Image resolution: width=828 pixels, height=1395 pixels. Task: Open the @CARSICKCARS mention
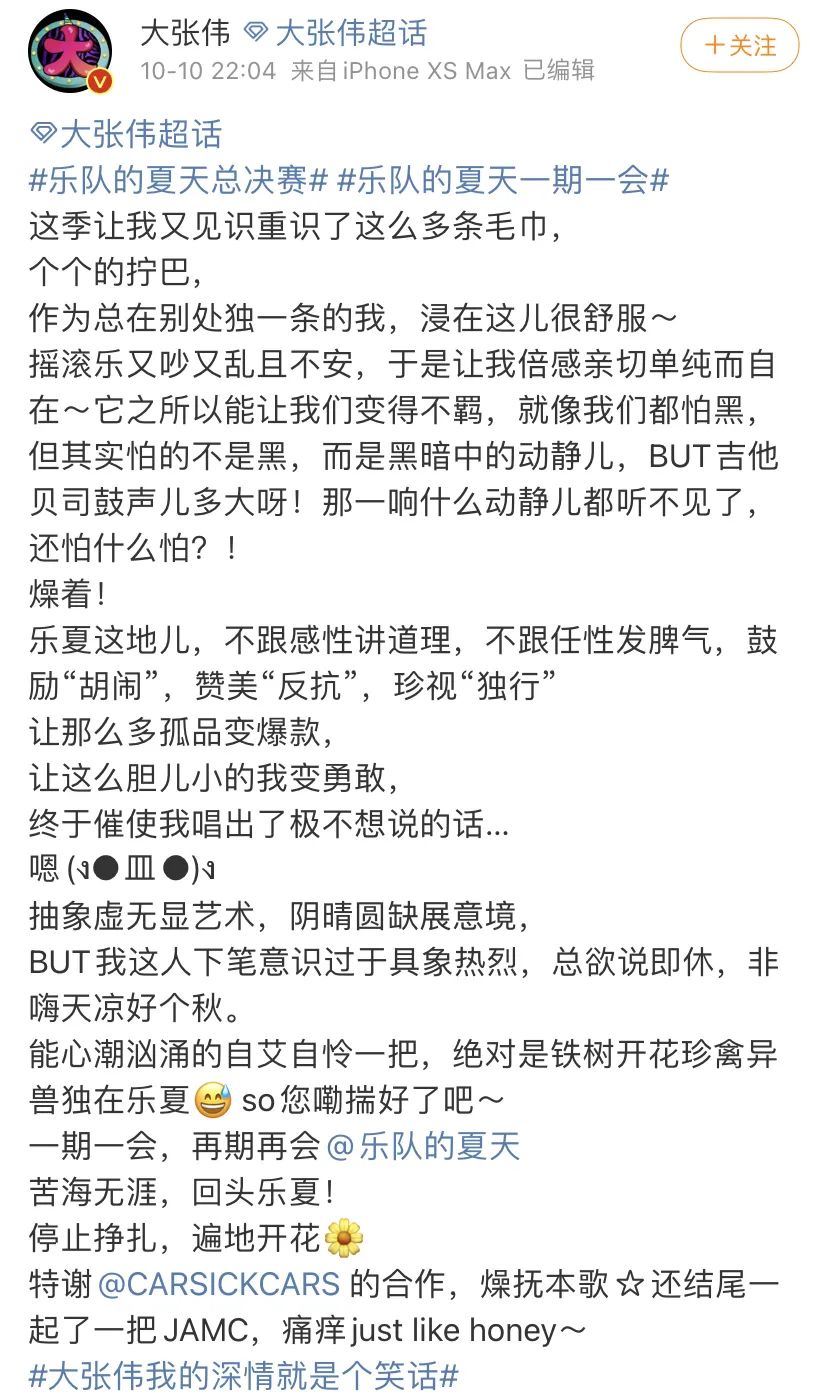pyautogui.click(x=218, y=1284)
